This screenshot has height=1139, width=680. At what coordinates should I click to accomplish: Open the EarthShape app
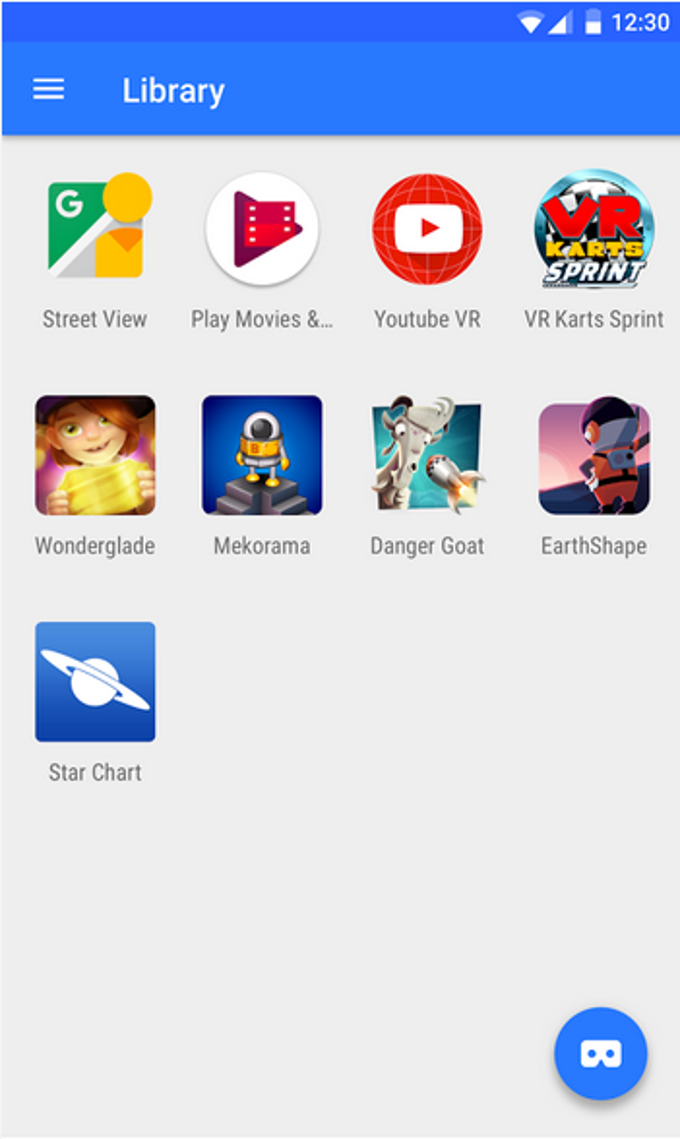pyautogui.click(x=594, y=455)
